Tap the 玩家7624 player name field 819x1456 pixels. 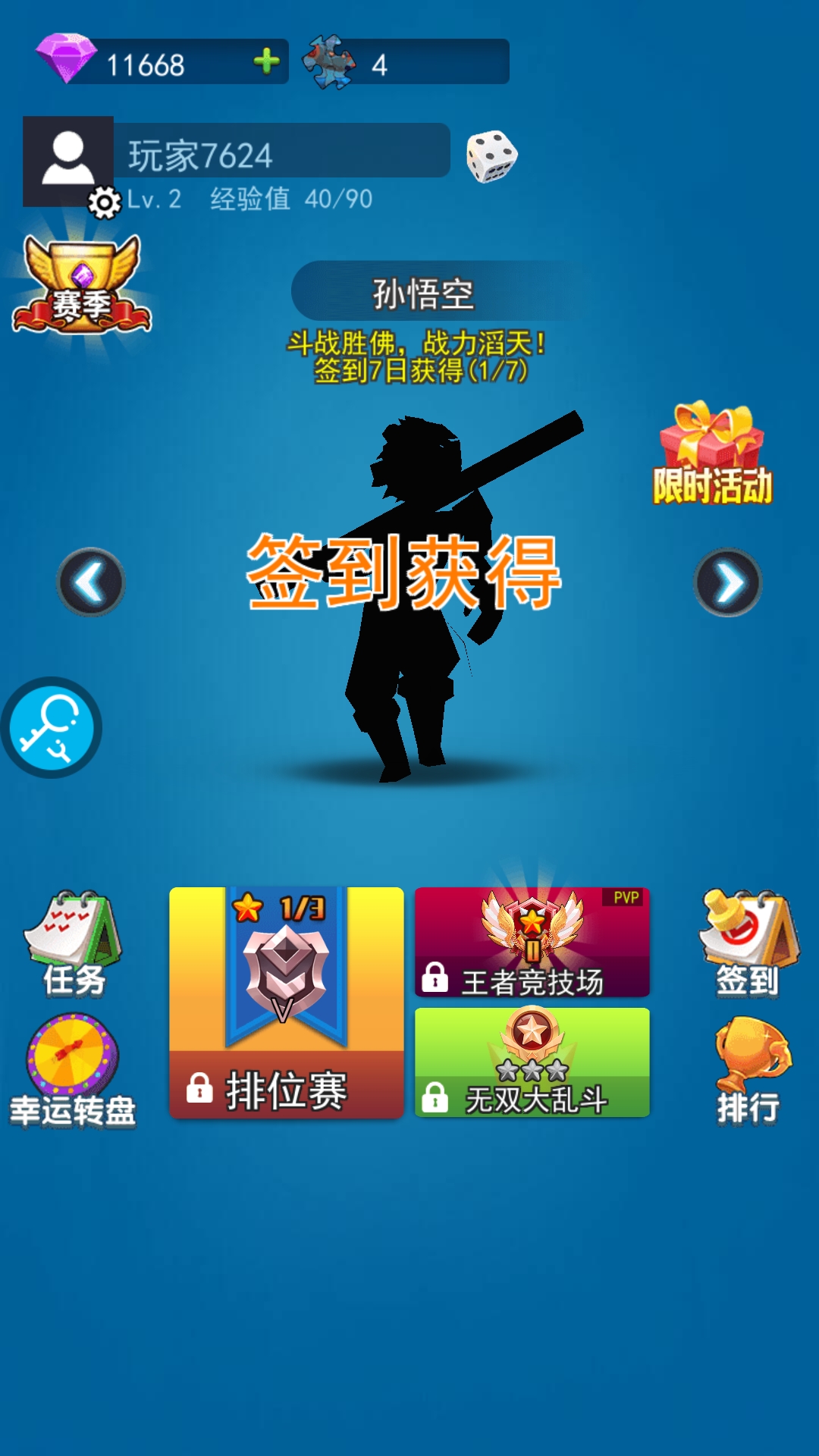pos(281,151)
